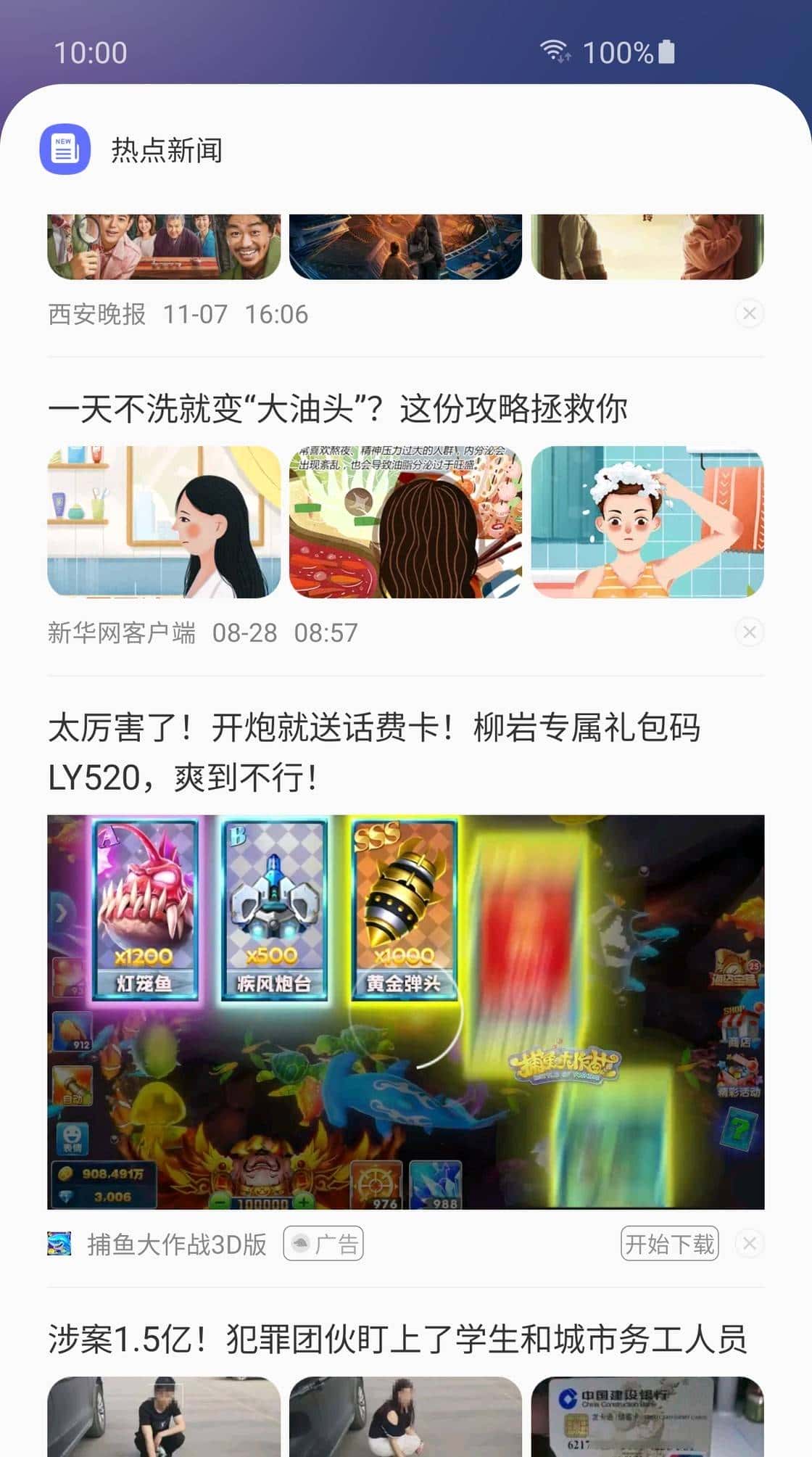Image resolution: width=812 pixels, height=1457 pixels.
Task: Open the 热点新闻 blue news icon
Action: tap(64, 149)
